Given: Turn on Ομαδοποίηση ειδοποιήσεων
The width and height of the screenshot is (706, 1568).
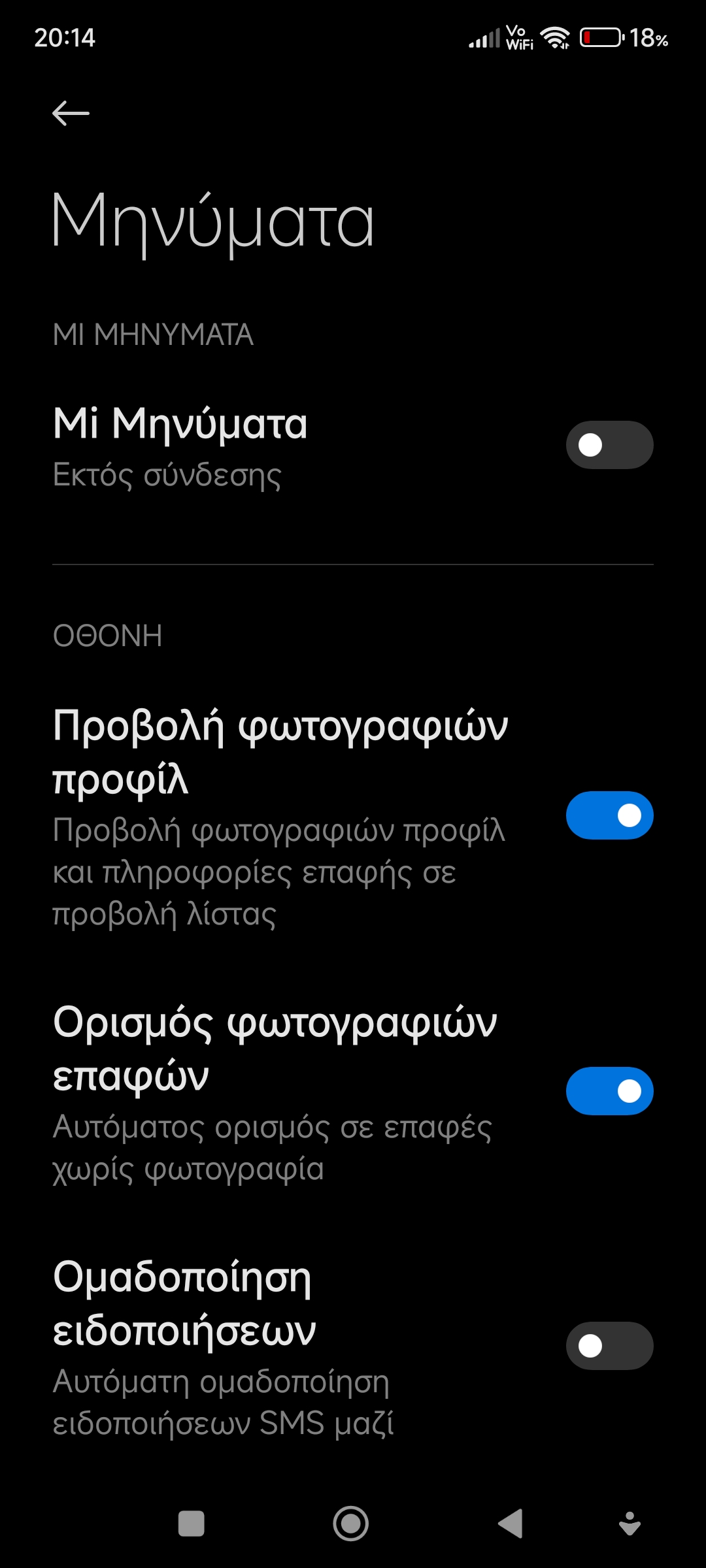Looking at the screenshot, I should click(x=609, y=1346).
